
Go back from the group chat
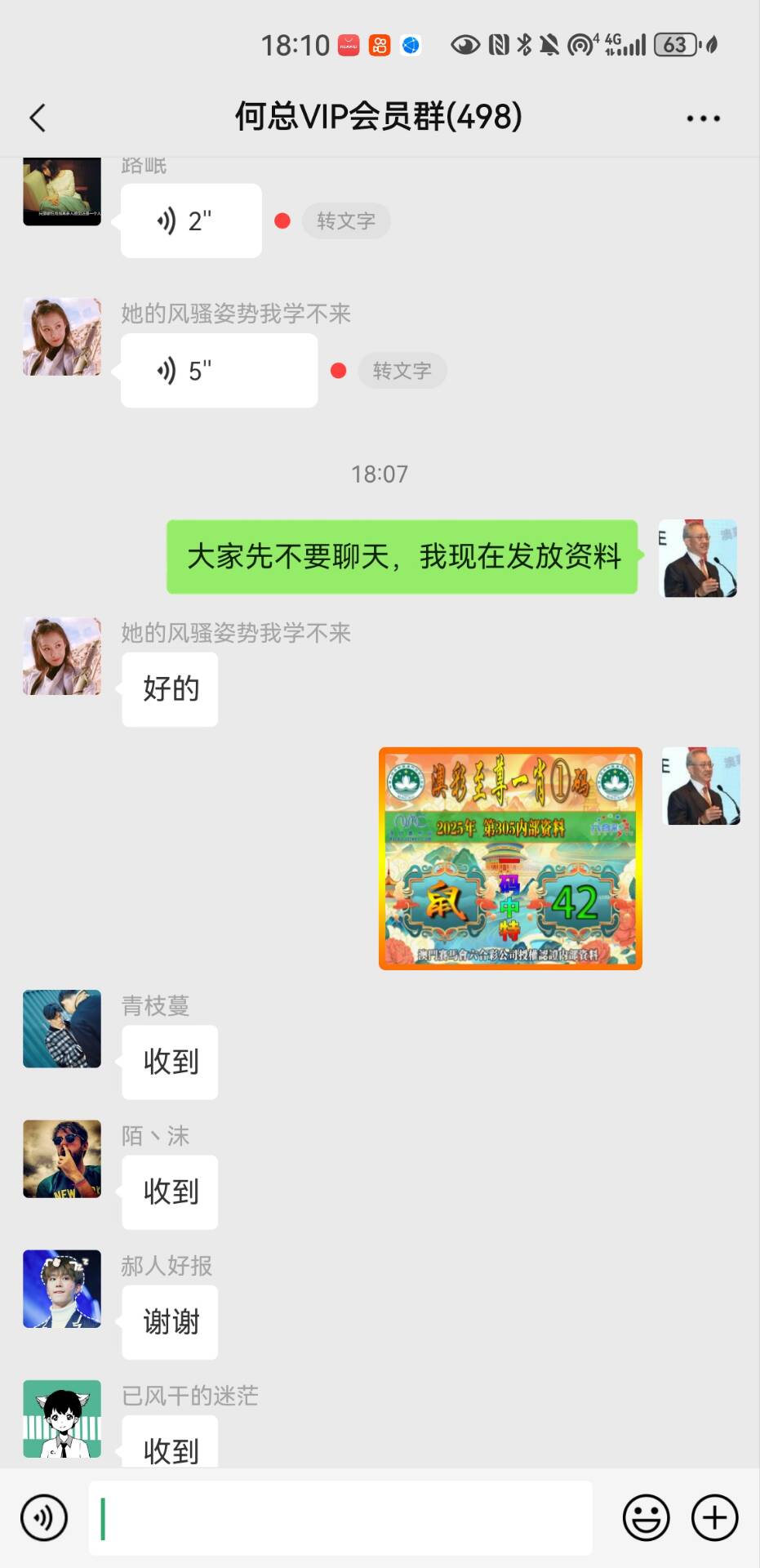point(38,118)
